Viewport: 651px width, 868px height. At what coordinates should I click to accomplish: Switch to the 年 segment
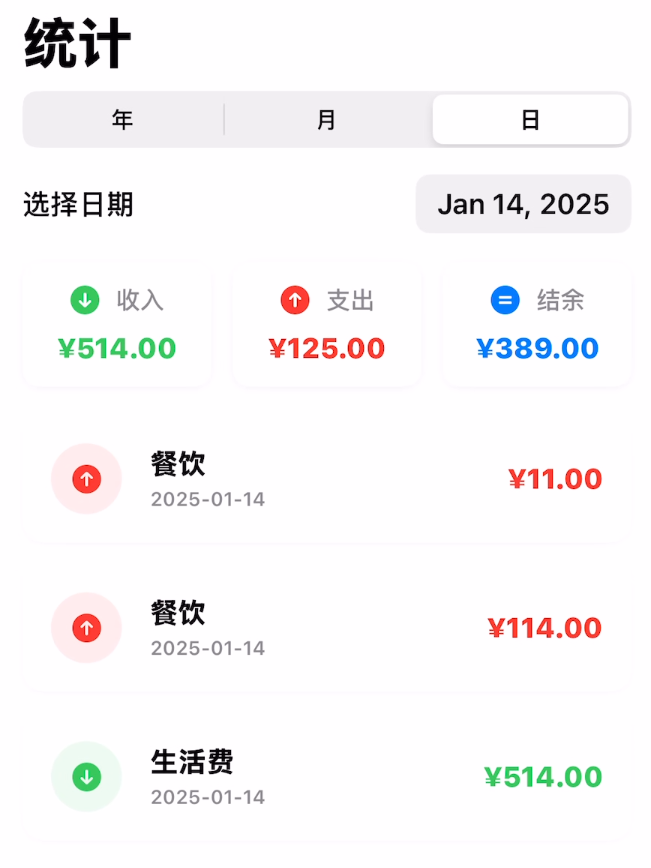coord(123,120)
